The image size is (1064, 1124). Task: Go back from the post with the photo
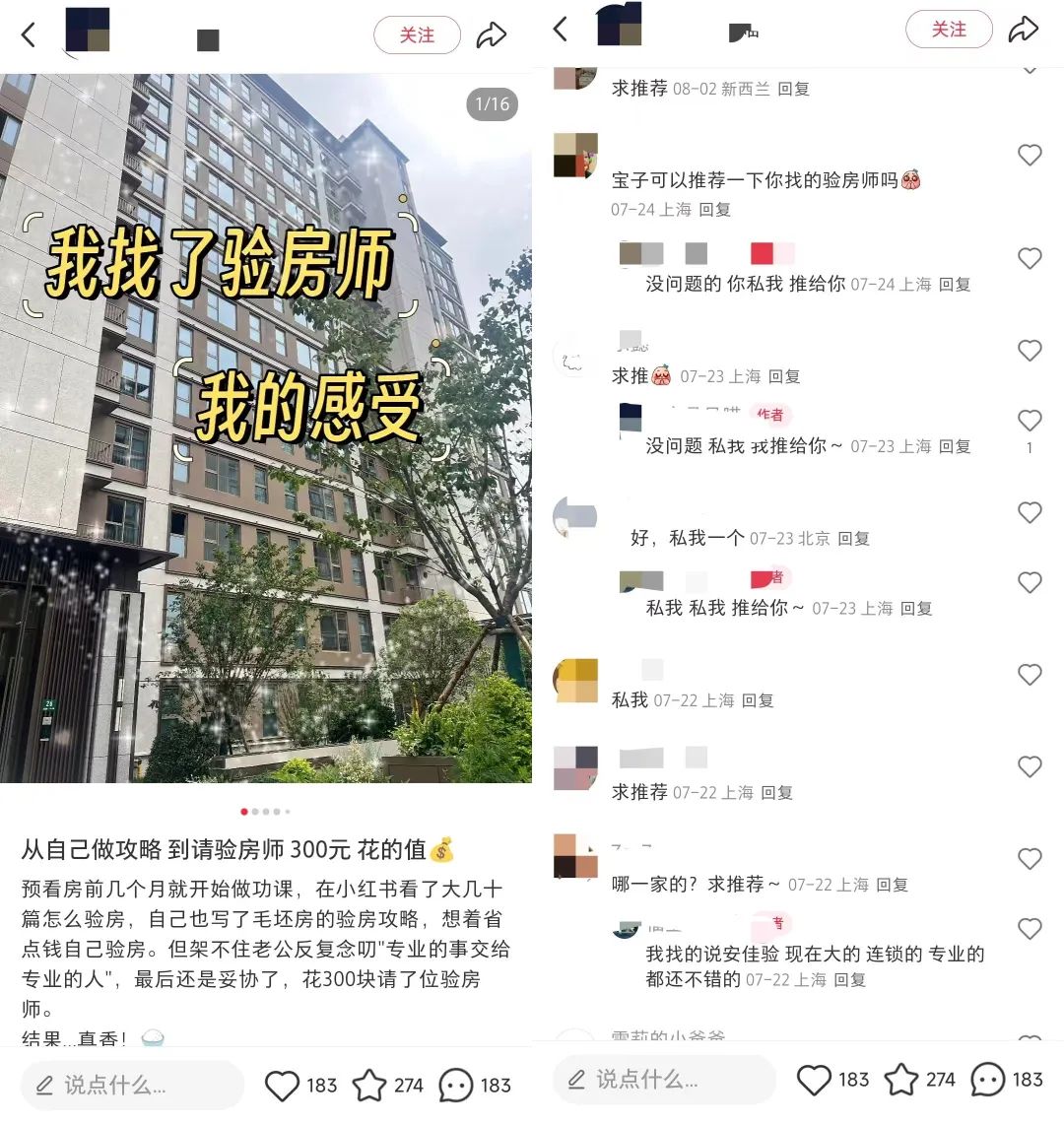29,35
